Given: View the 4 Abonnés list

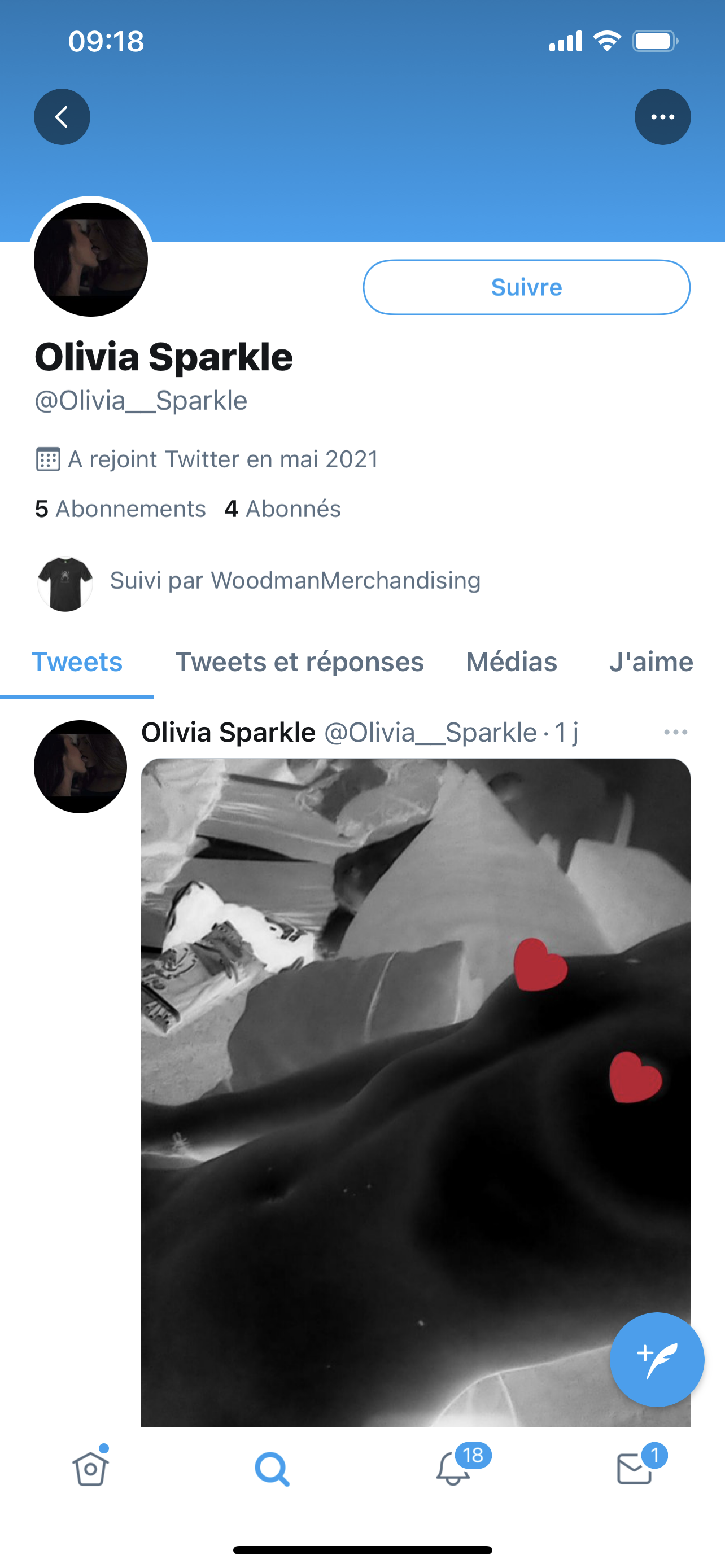Looking at the screenshot, I should pyautogui.click(x=282, y=509).
